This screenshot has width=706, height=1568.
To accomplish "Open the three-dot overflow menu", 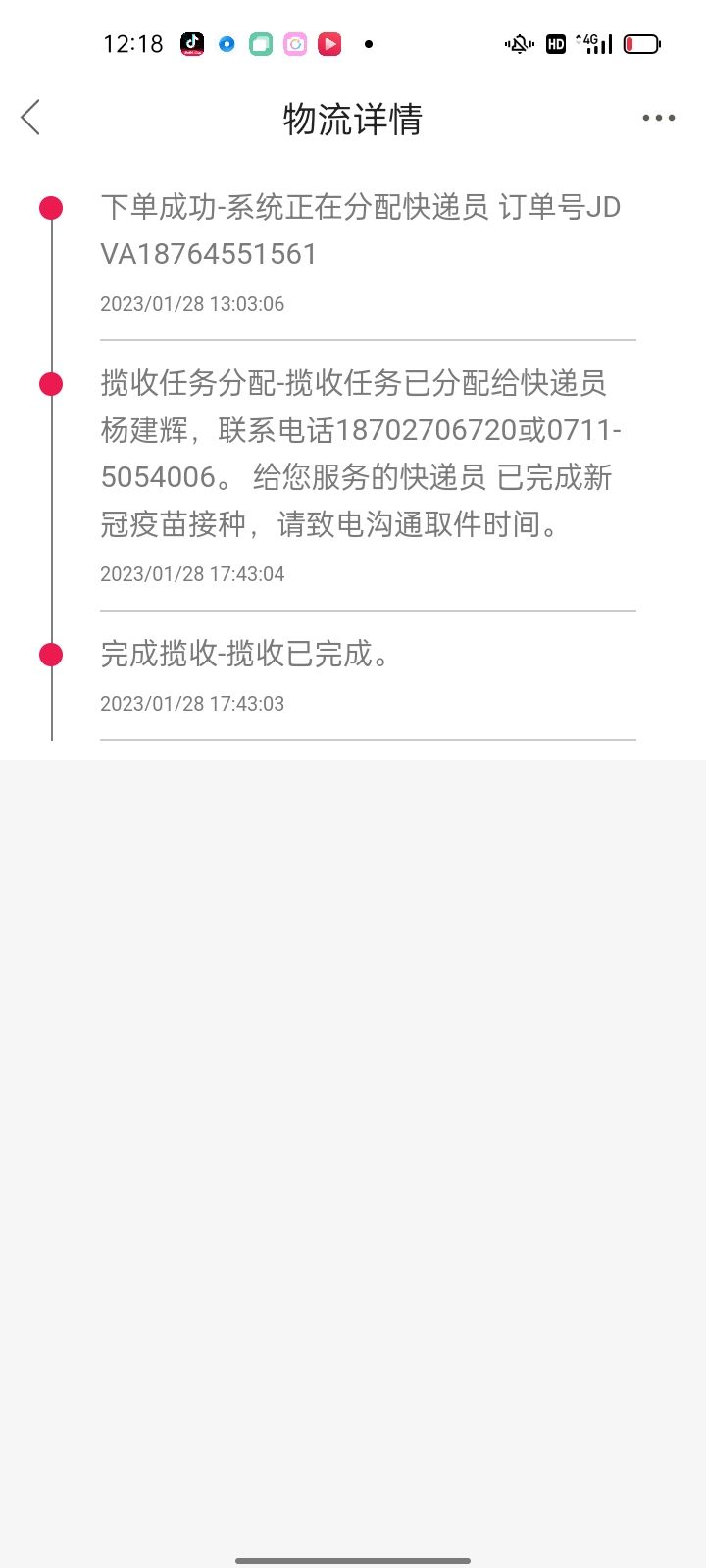I will tap(658, 118).
